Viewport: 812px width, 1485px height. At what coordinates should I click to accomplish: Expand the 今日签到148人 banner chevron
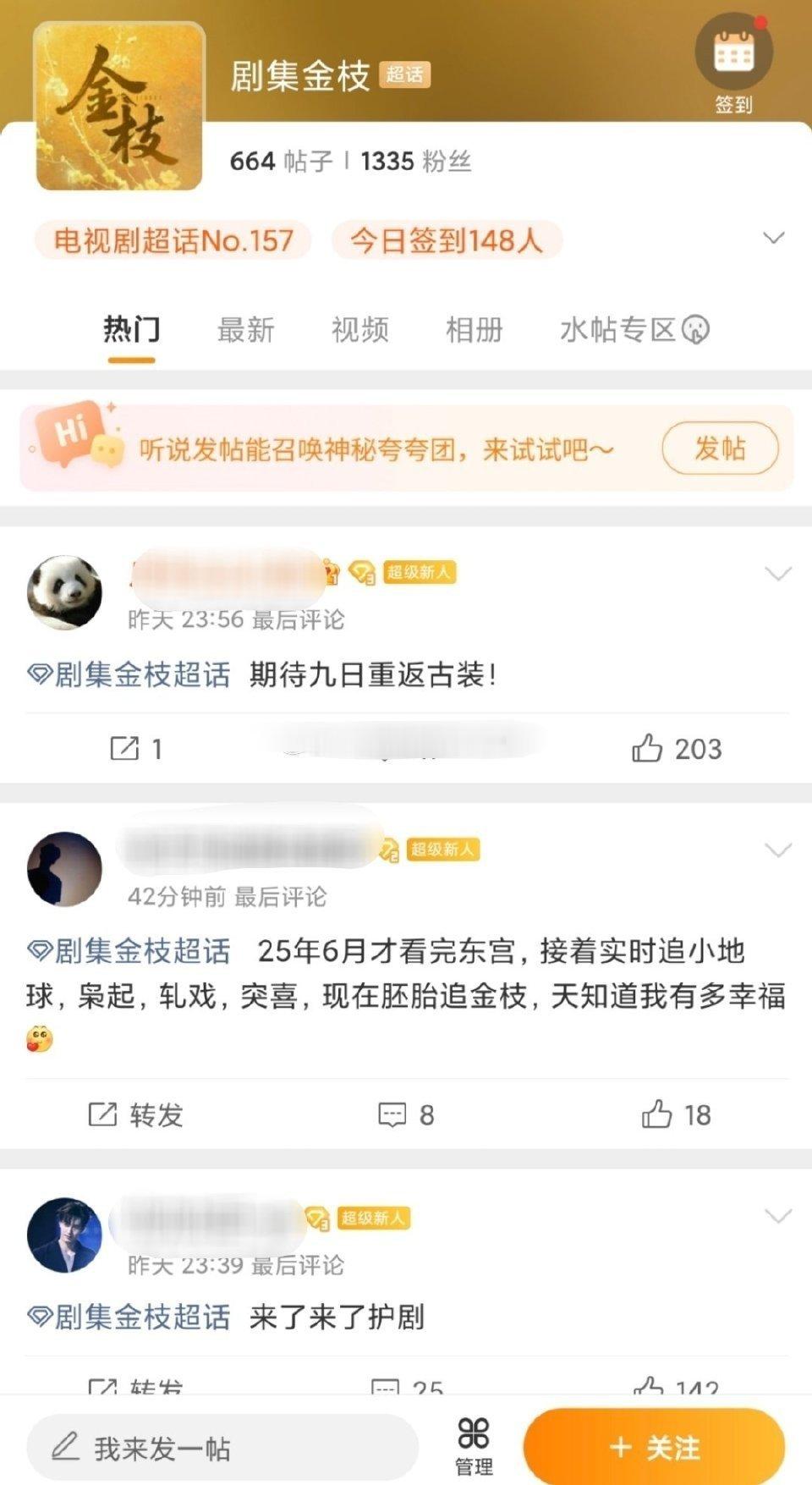pyautogui.click(x=772, y=238)
